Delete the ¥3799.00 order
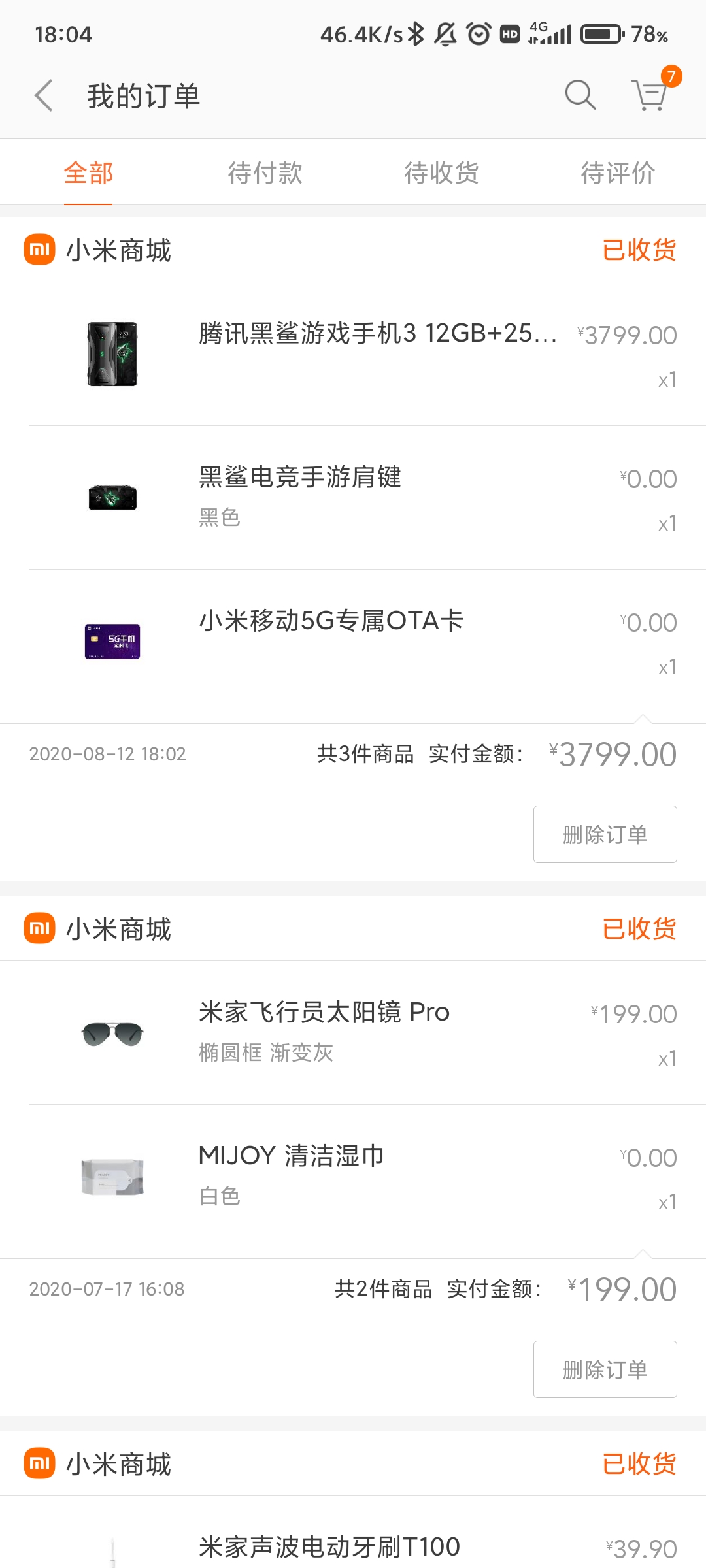The width and height of the screenshot is (706, 1568). coord(605,834)
